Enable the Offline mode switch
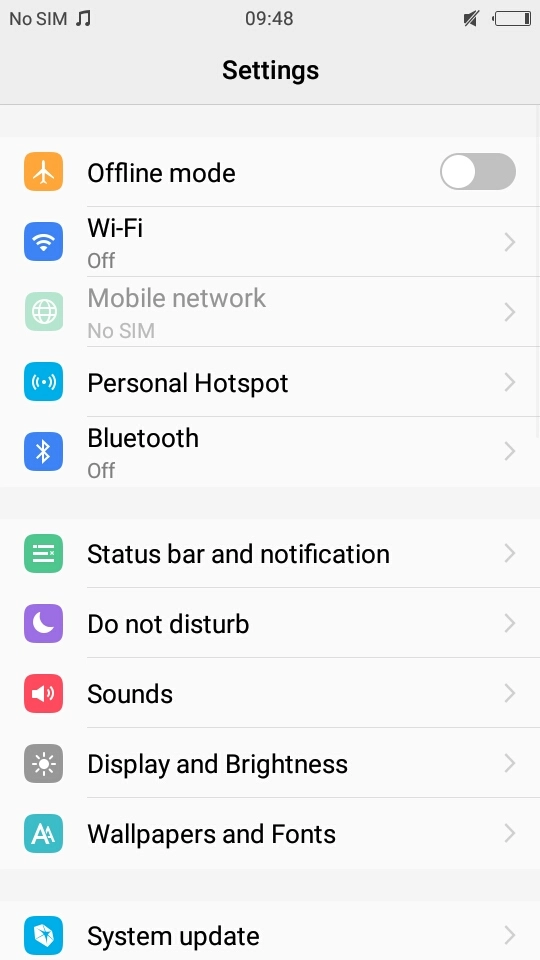This screenshot has width=540, height=960. (478, 172)
